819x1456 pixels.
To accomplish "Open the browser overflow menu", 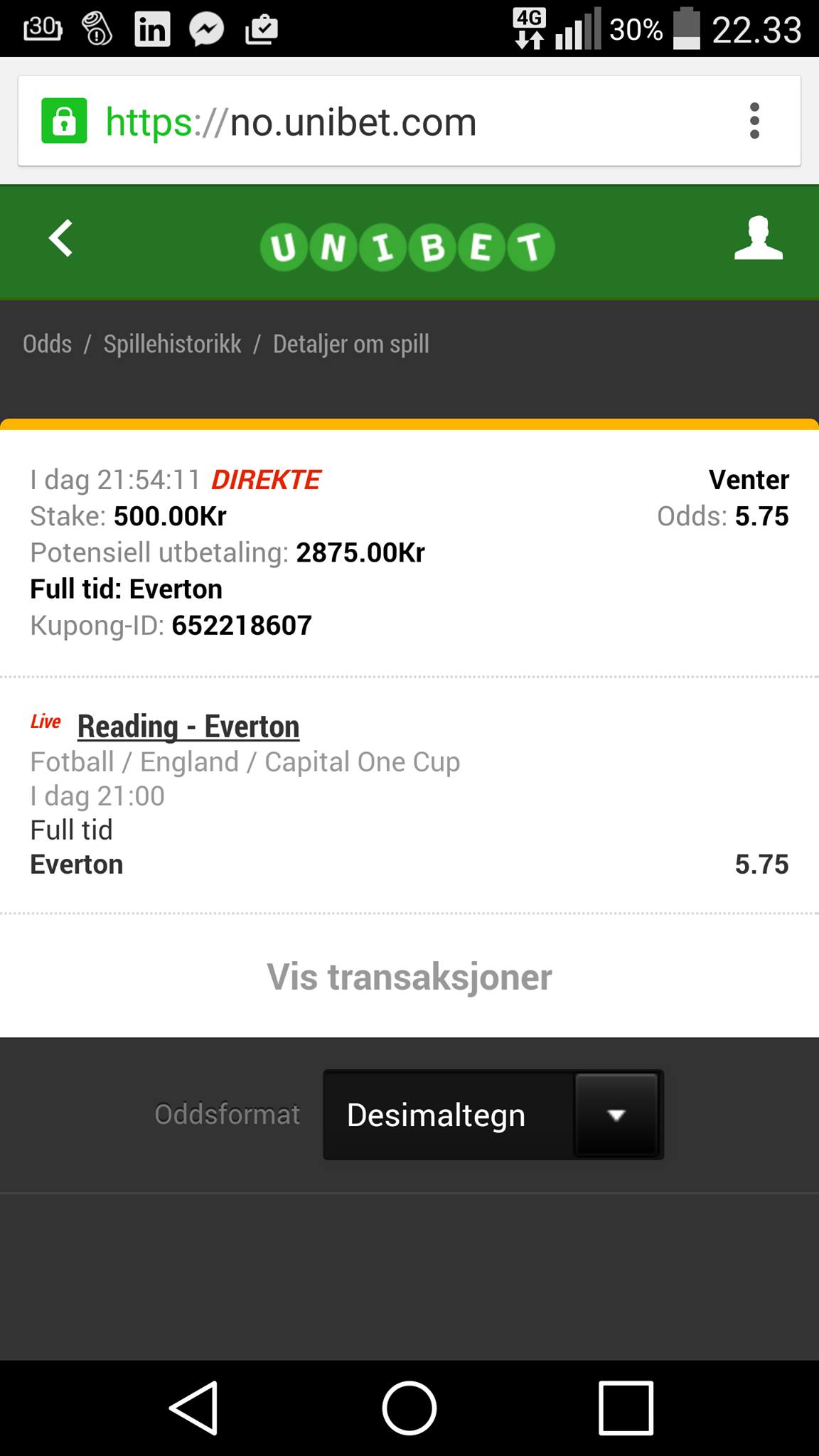I will coord(754,121).
